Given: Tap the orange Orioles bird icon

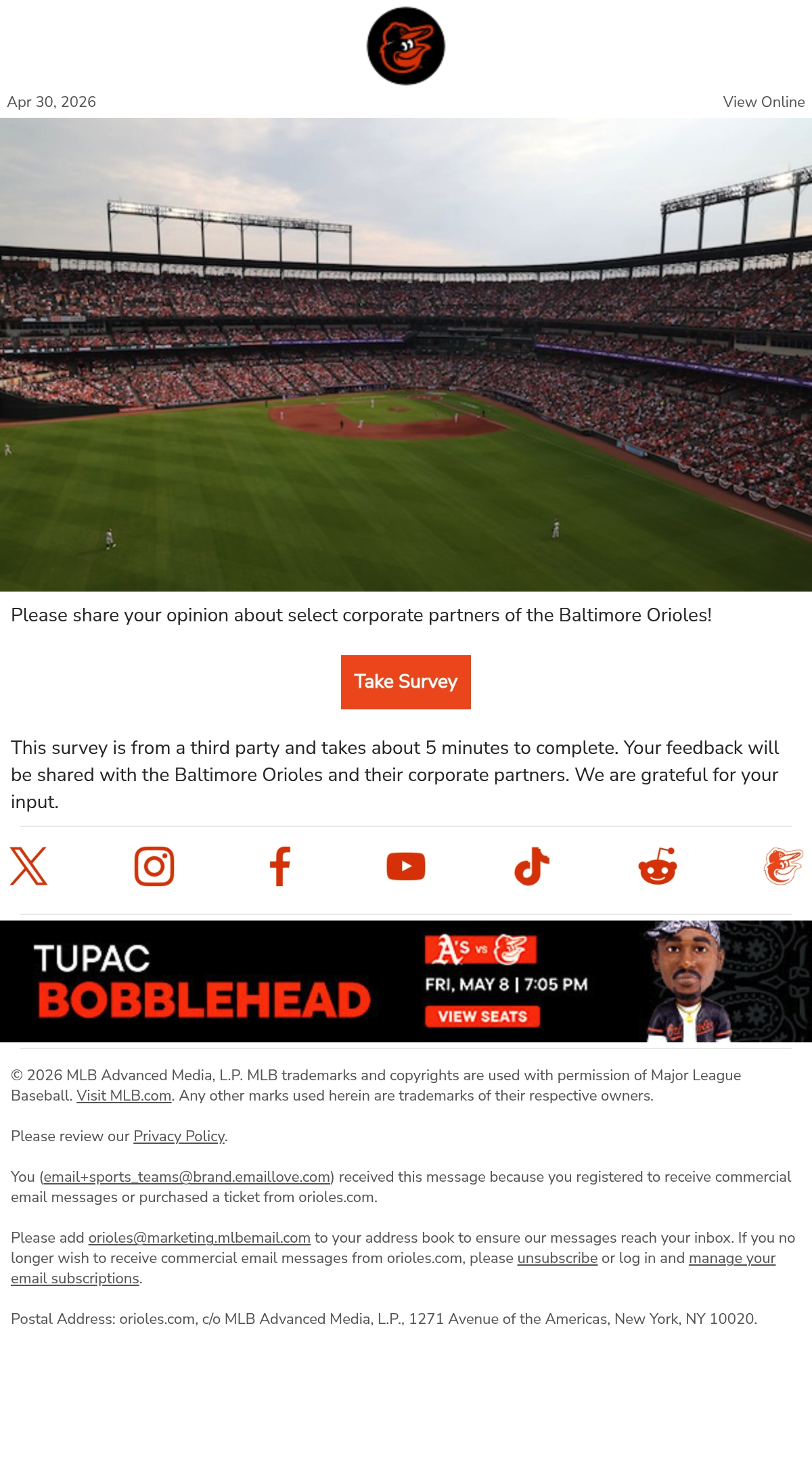Looking at the screenshot, I should click(x=784, y=866).
